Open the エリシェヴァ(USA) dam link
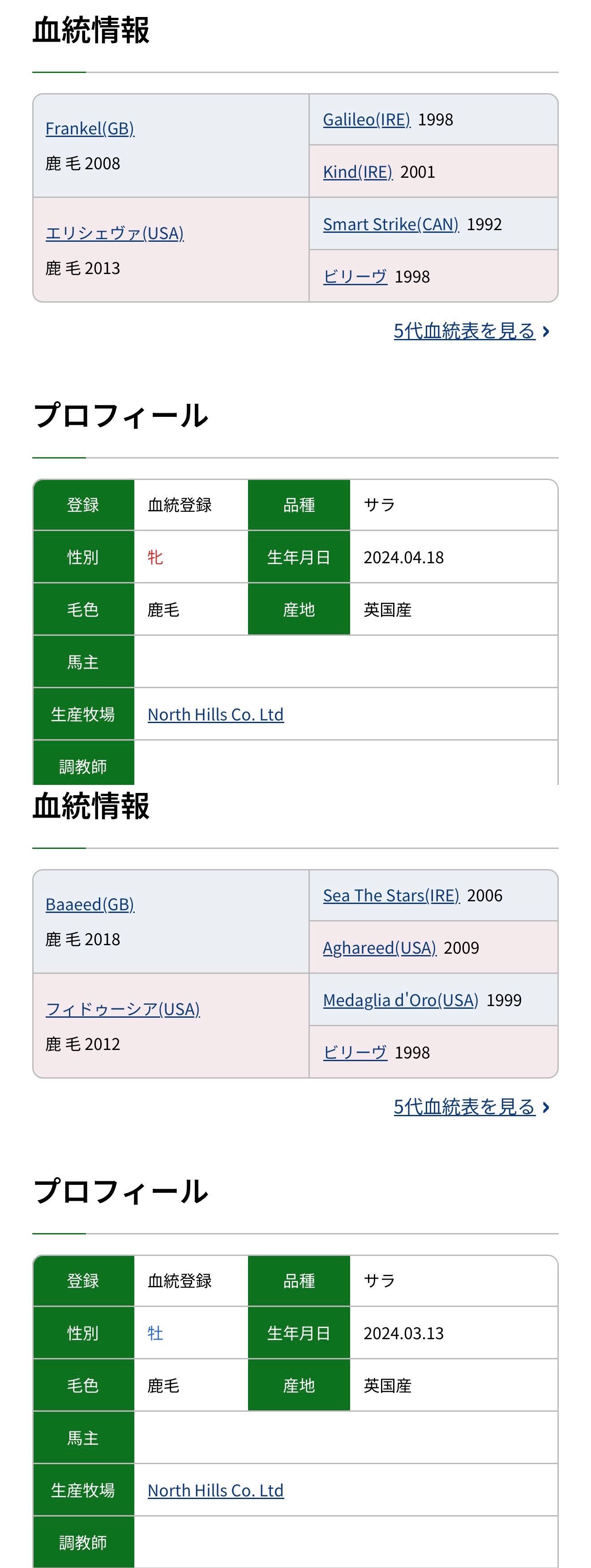The height and width of the screenshot is (1568, 591). 115,233
